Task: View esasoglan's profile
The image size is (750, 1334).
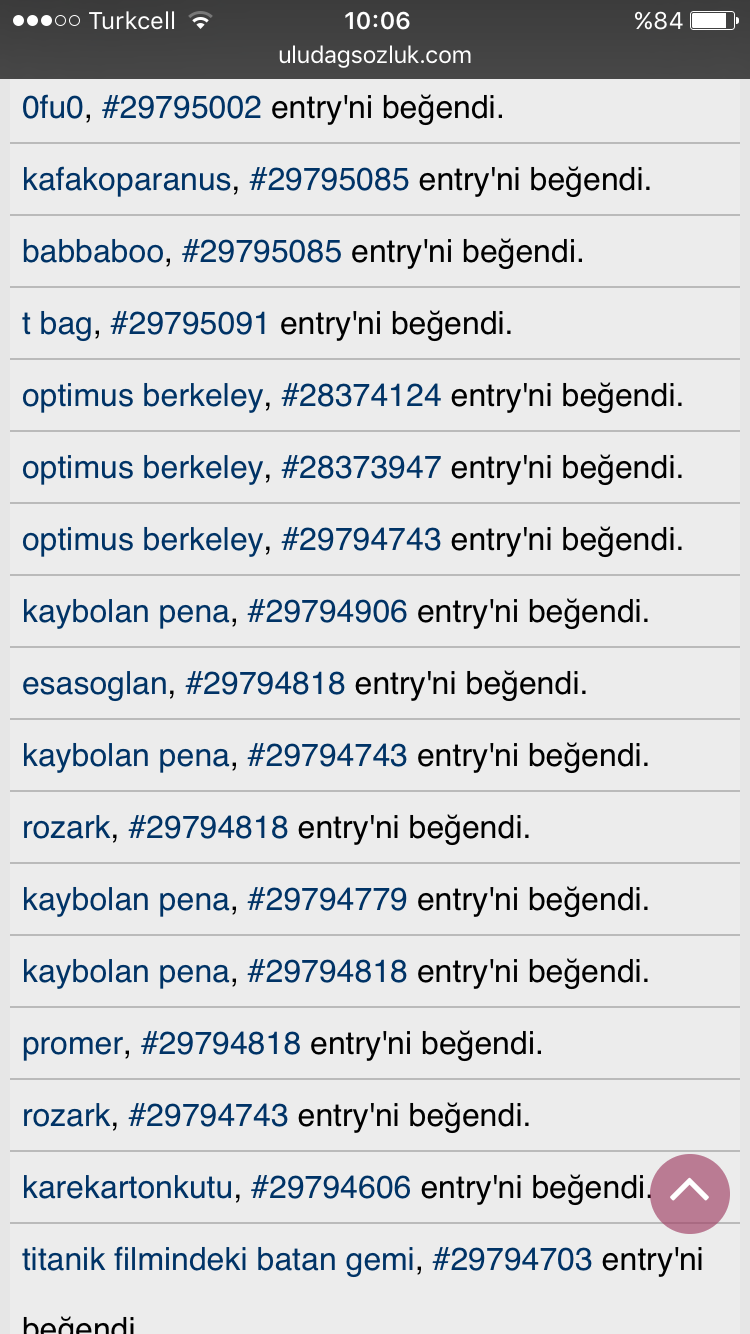Action: [95, 684]
